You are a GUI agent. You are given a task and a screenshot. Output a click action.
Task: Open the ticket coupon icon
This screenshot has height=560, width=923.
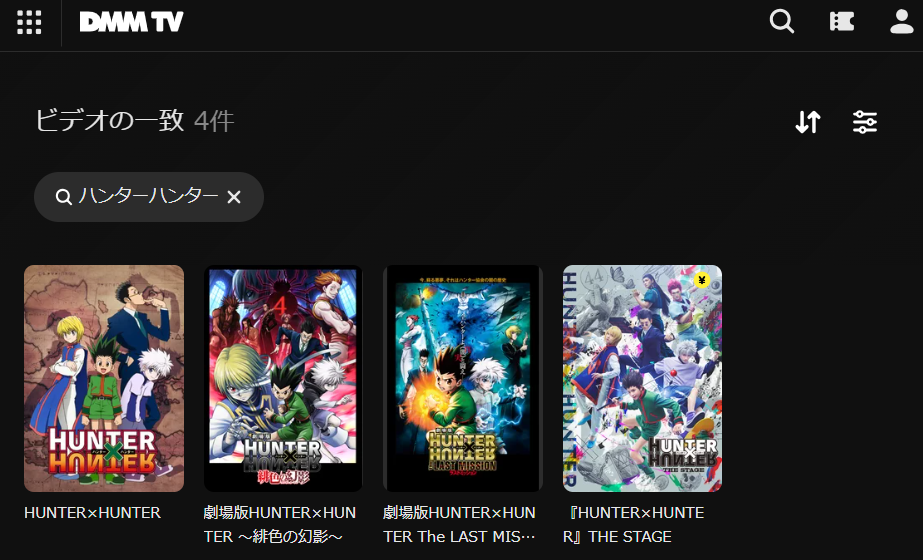coord(842,22)
